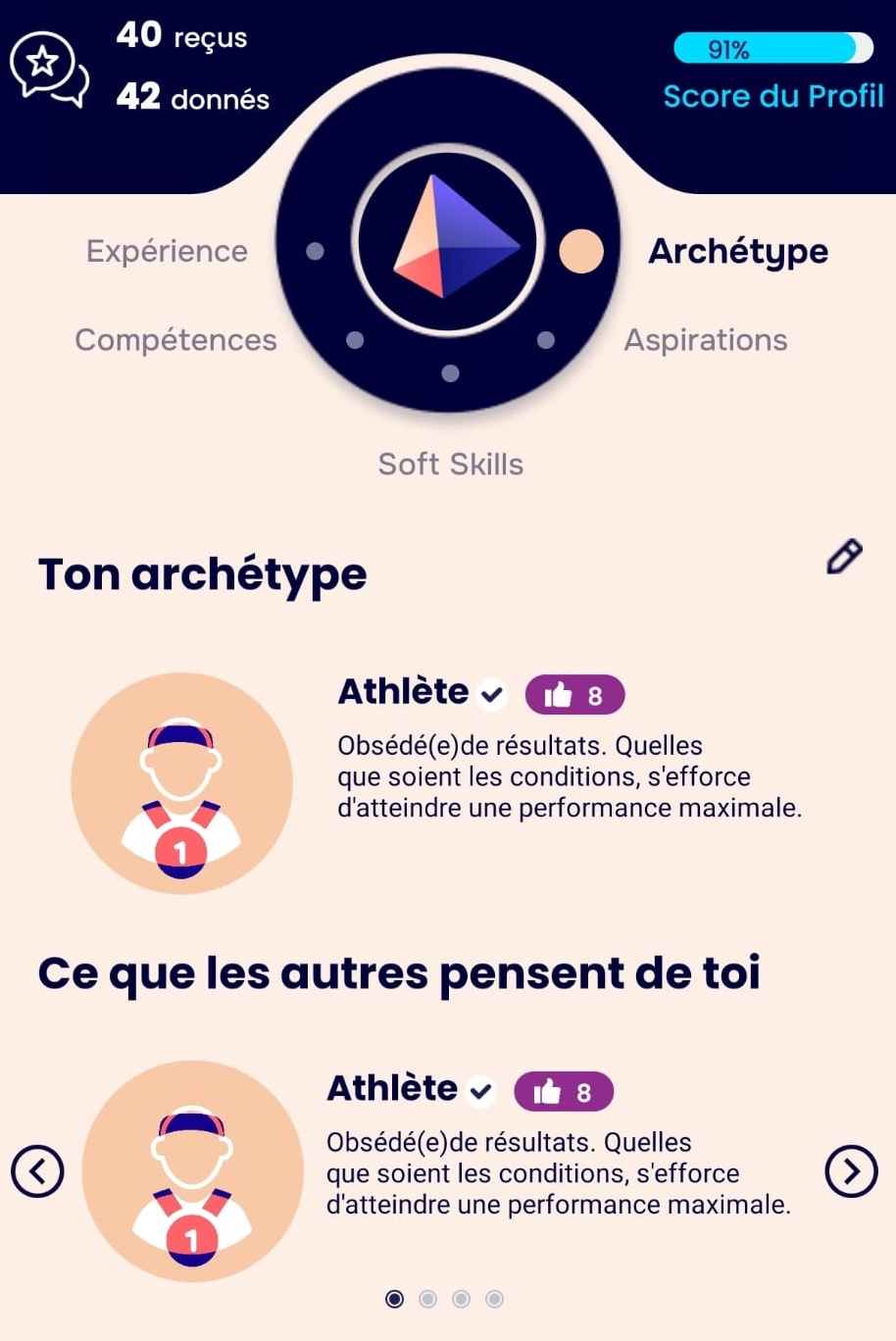Select the dot beside Compétences
Image resolution: width=896 pixels, height=1341 pixels.
click(353, 340)
